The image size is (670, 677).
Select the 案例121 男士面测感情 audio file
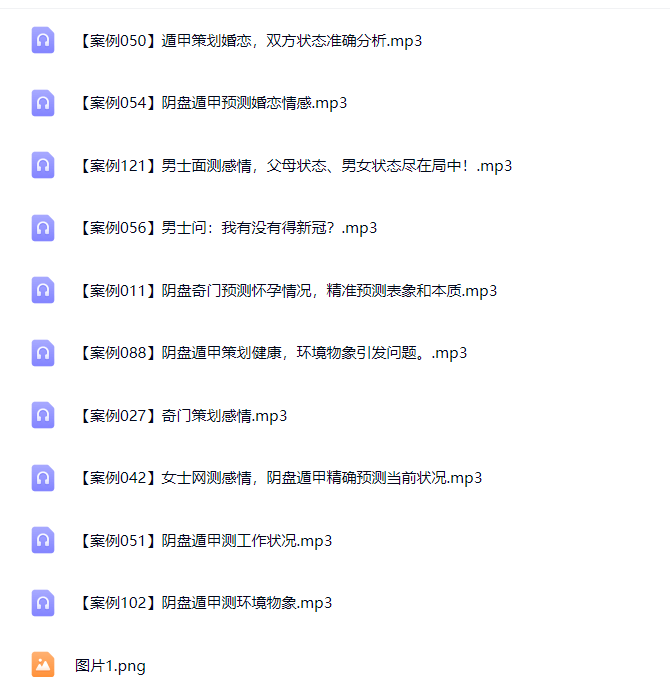[293, 166]
